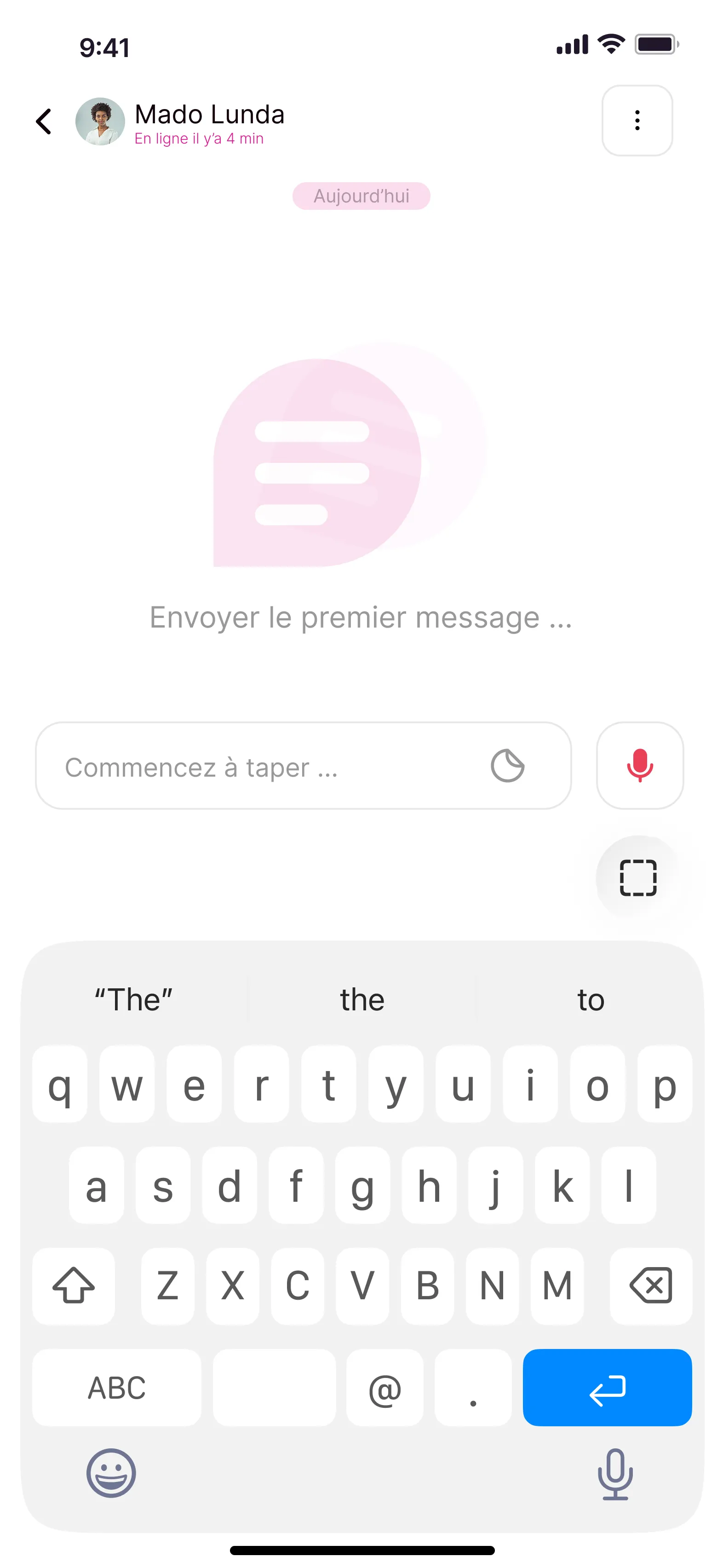Tap the @ symbol key
The width and height of the screenshot is (723, 1568).
click(384, 1389)
